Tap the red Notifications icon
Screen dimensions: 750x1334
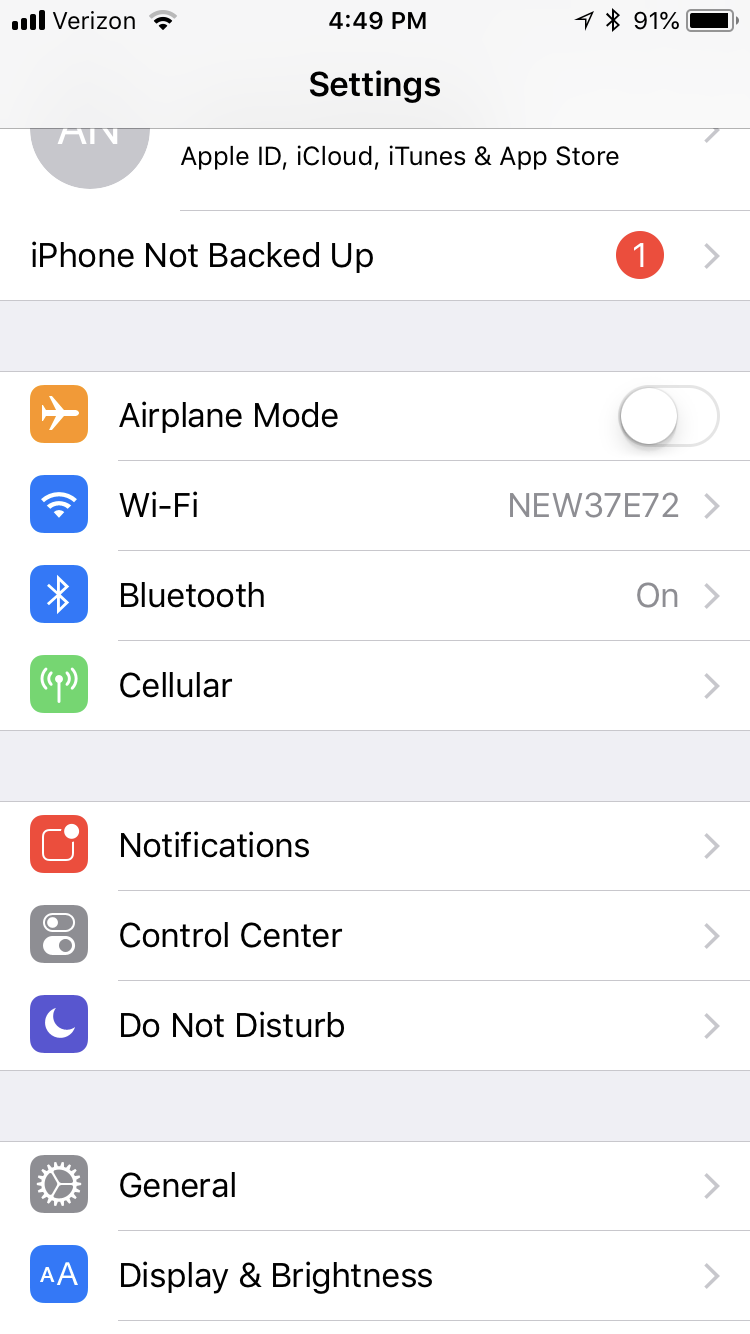(58, 845)
